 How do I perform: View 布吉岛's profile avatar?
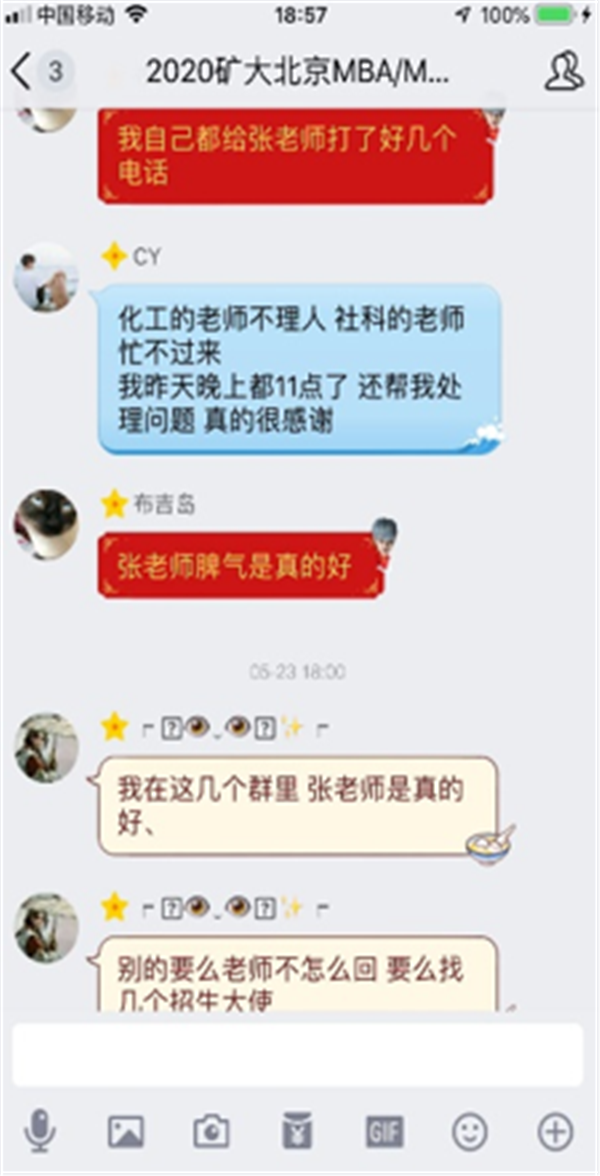45,525
